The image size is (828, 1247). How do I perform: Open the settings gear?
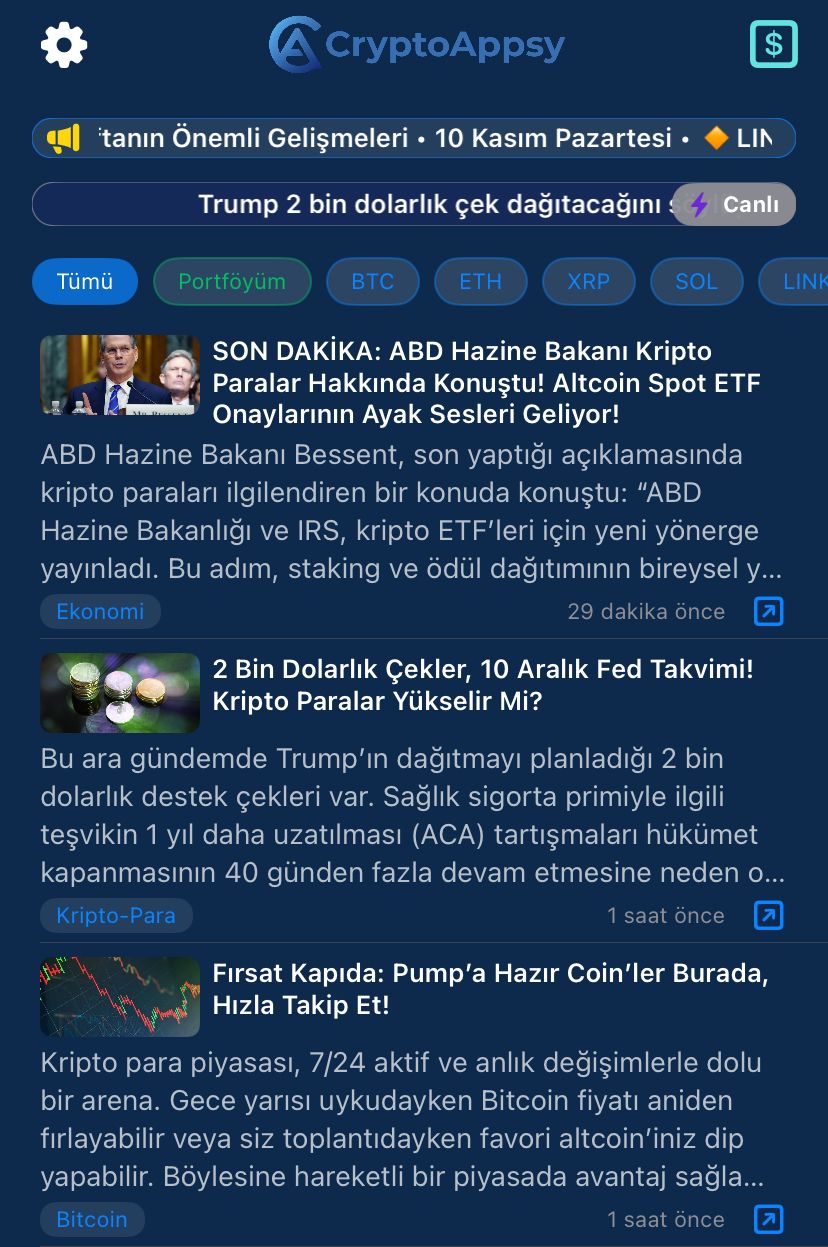click(x=64, y=45)
